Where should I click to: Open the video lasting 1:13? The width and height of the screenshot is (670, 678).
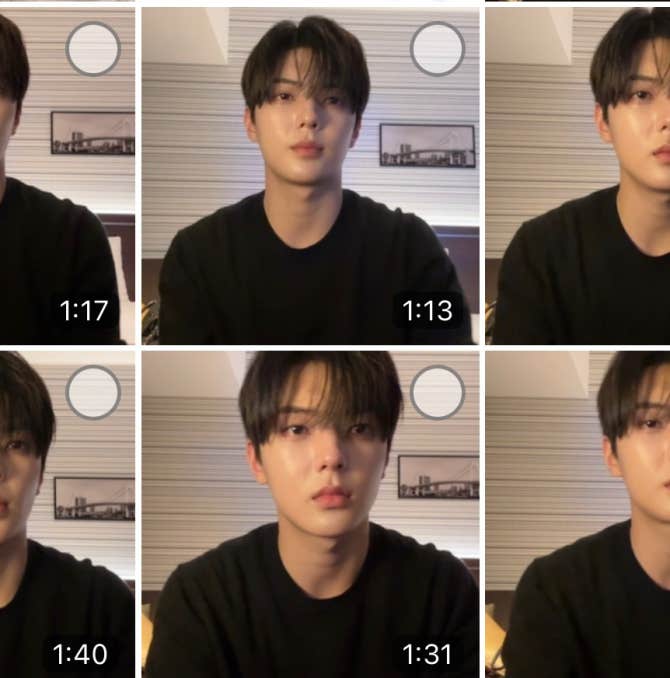point(311,176)
